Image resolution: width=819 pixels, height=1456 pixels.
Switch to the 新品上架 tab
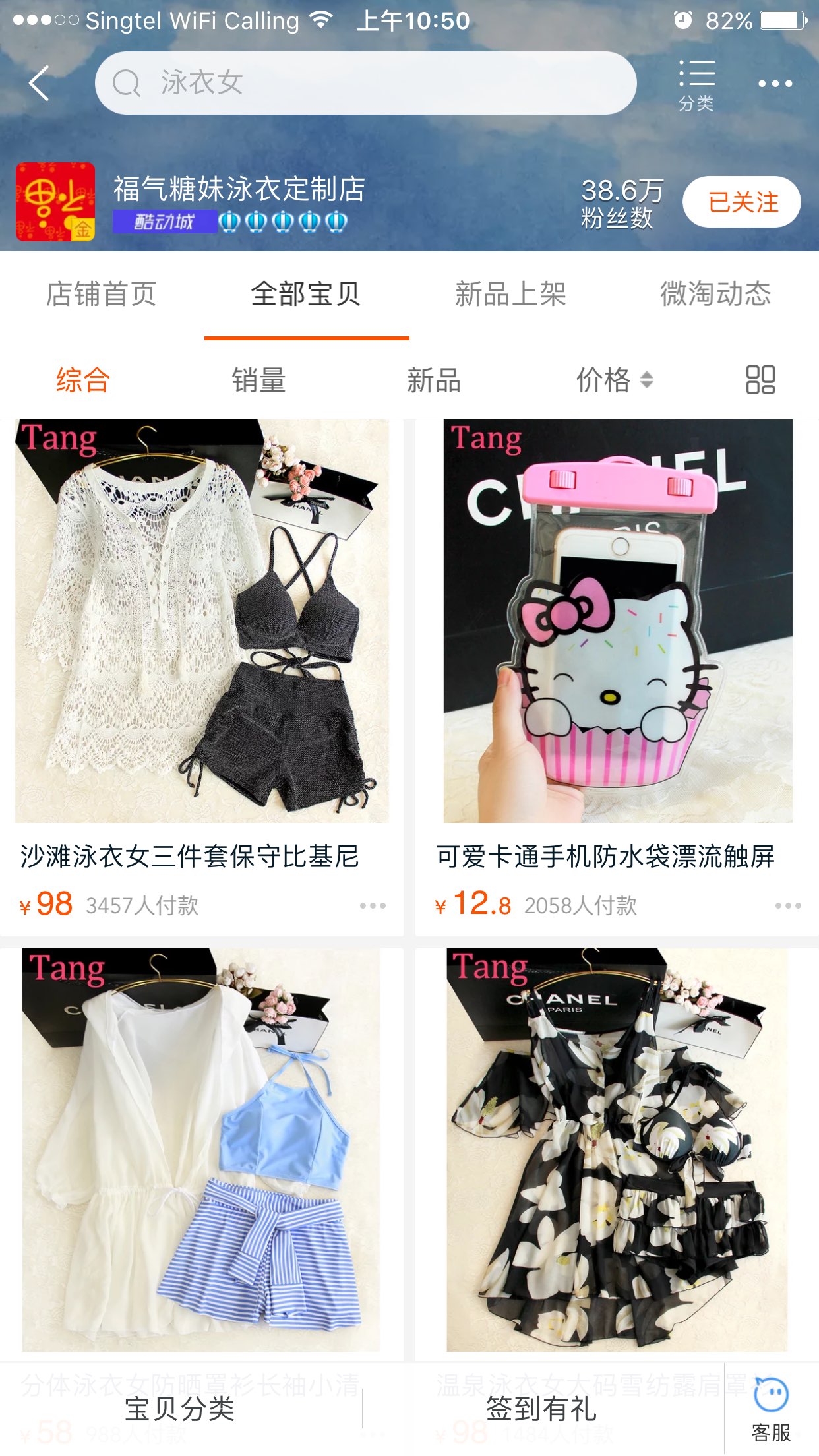pos(510,294)
